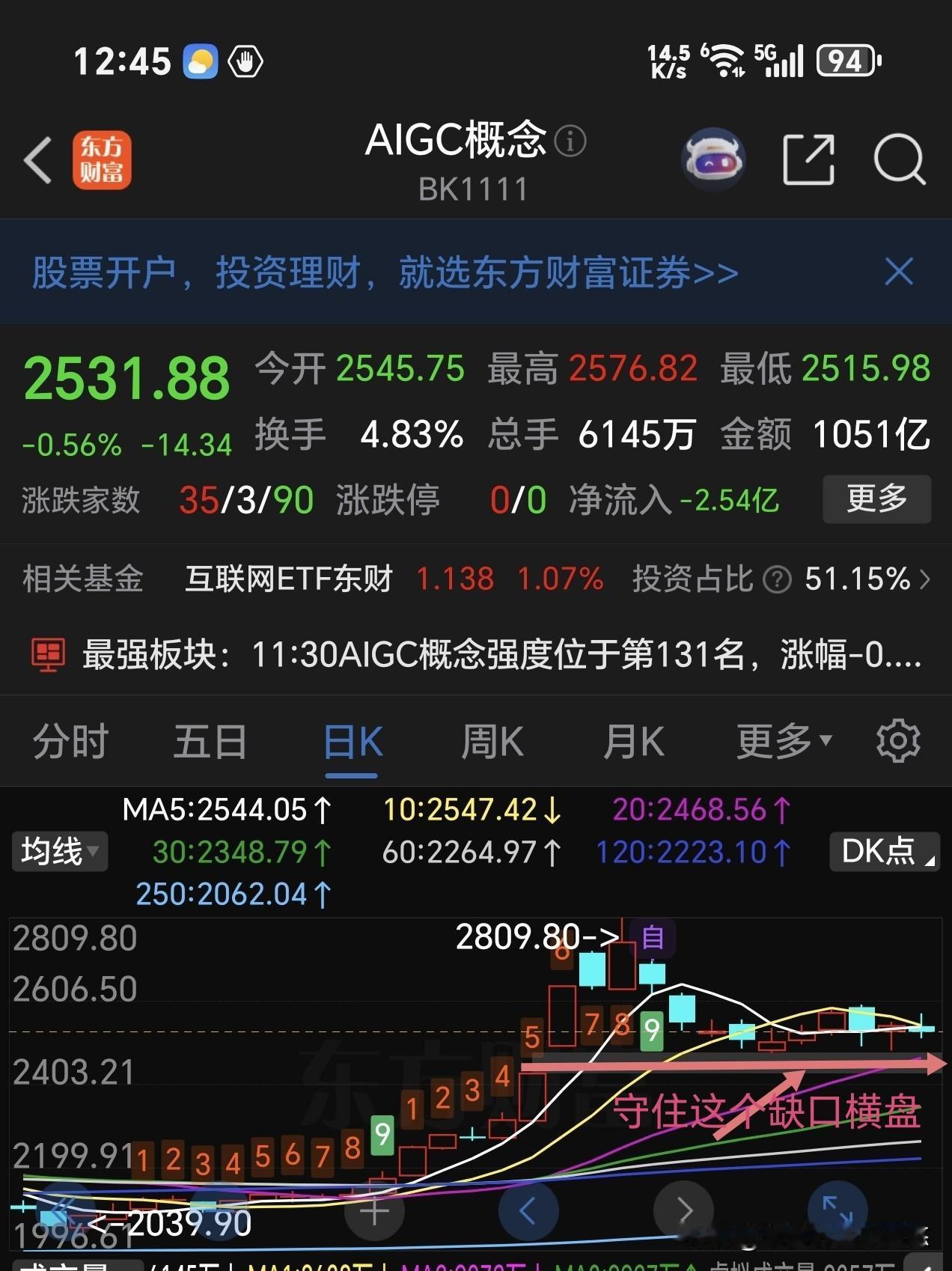Tap the share icon in the top bar

pos(808,159)
